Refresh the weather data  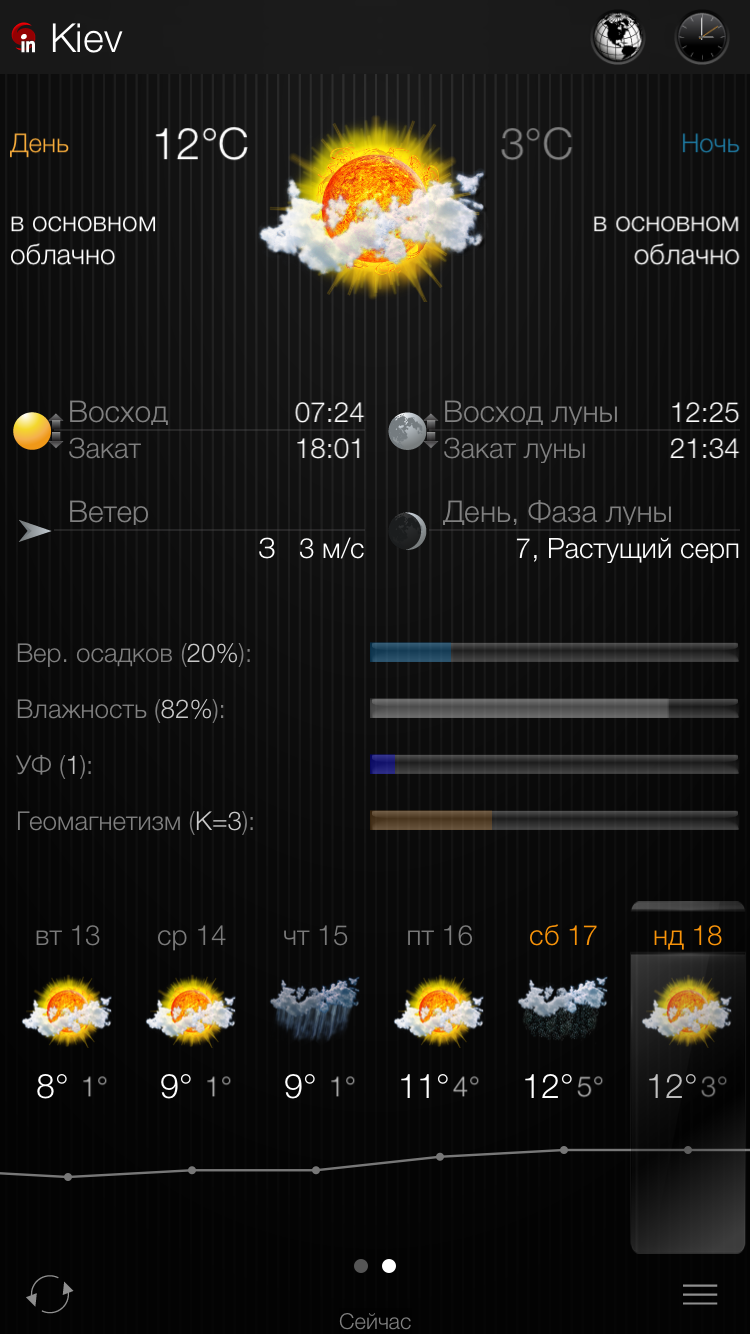(49, 1293)
